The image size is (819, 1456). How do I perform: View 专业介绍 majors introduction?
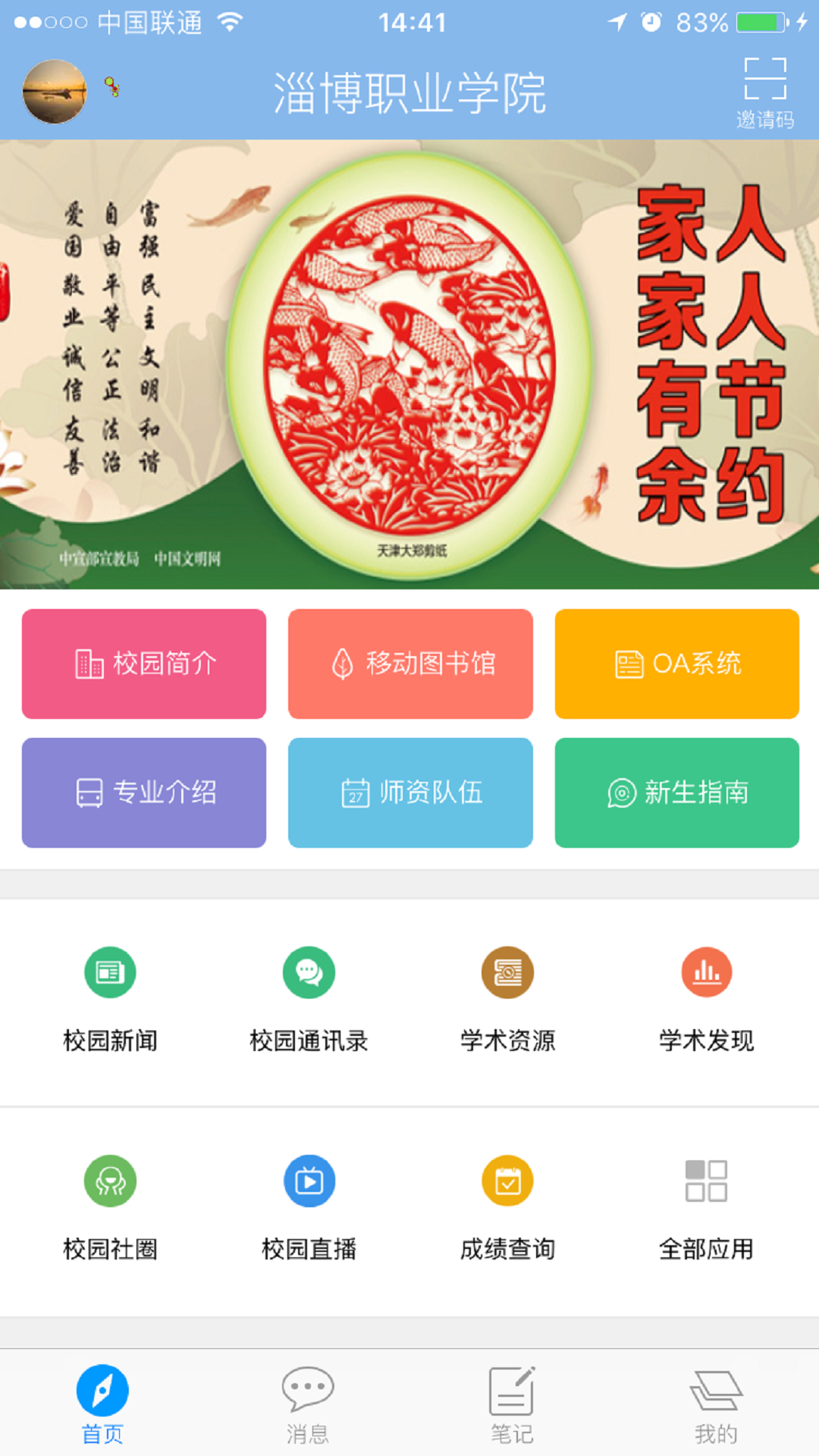pyautogui.click(x=144, y=792)
